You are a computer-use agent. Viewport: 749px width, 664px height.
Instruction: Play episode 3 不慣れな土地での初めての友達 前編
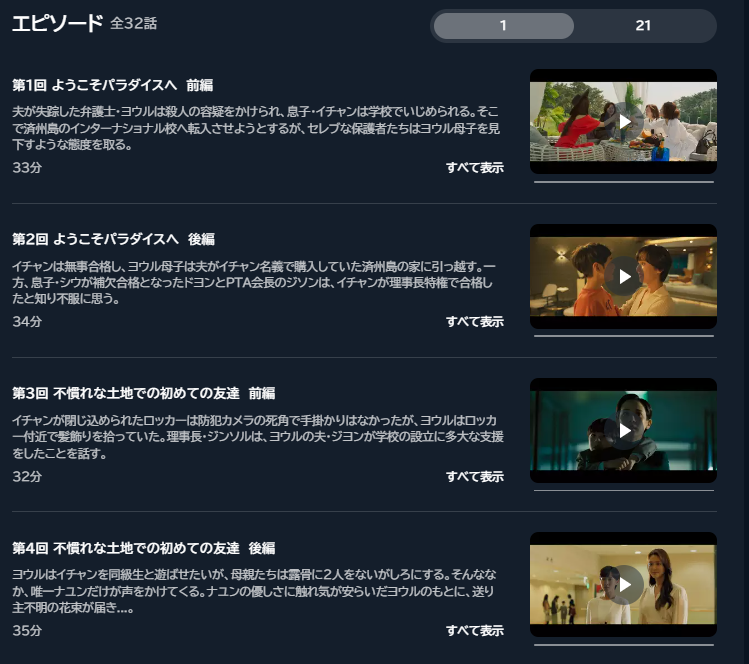coord(623,430)
